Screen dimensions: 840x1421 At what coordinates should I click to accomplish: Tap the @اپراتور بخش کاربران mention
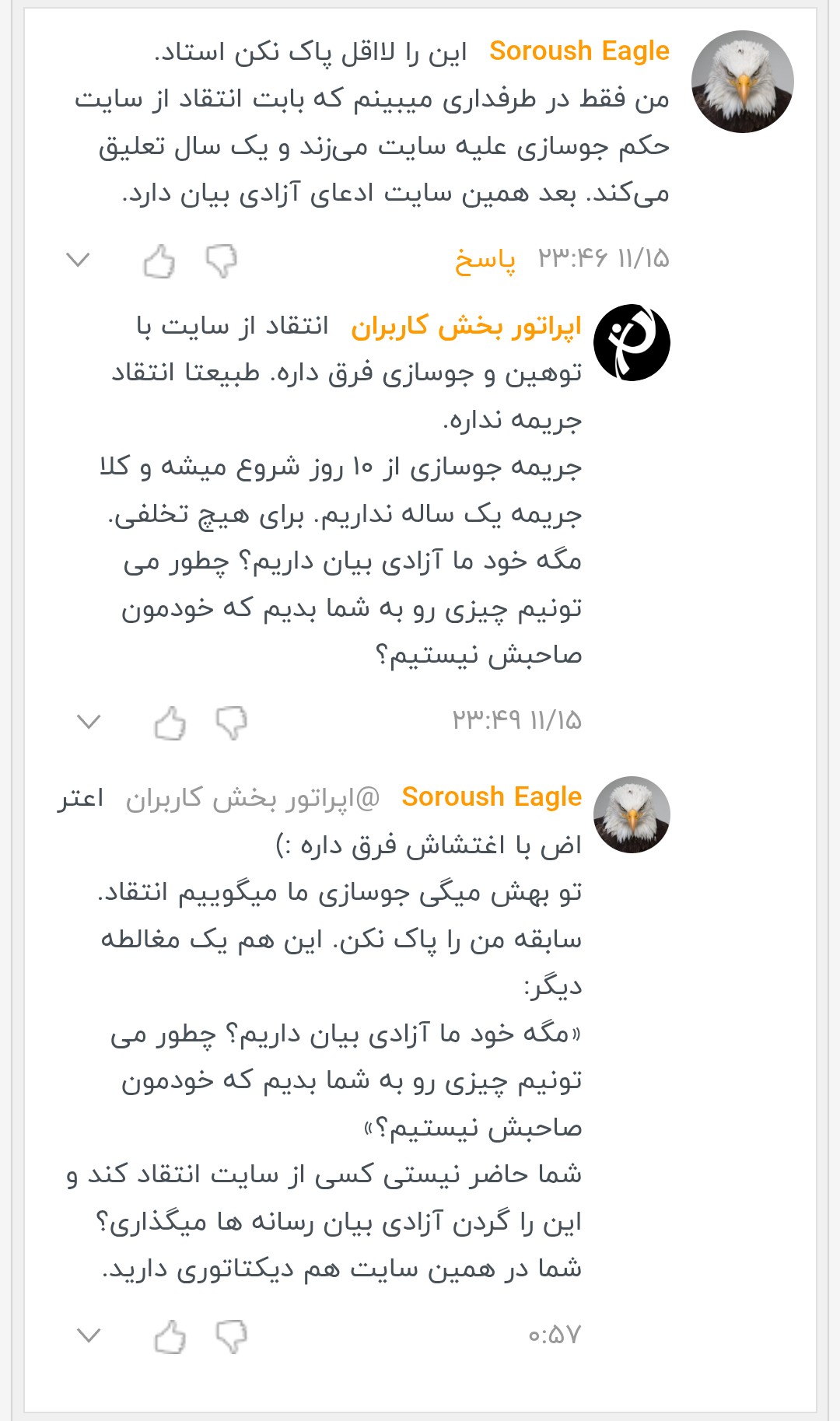pyautogui.click(x=253, y=798)
